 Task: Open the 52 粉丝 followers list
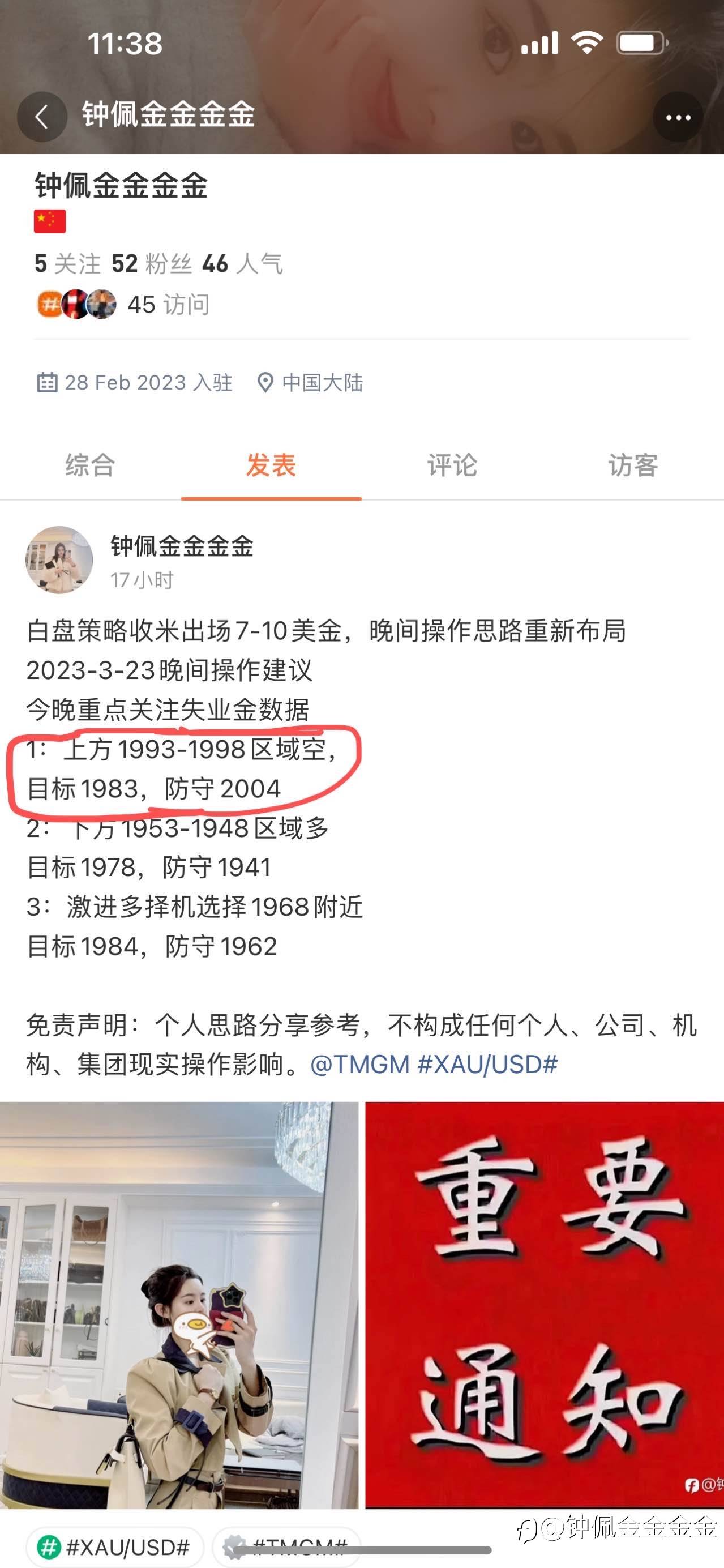pos(151,263)
